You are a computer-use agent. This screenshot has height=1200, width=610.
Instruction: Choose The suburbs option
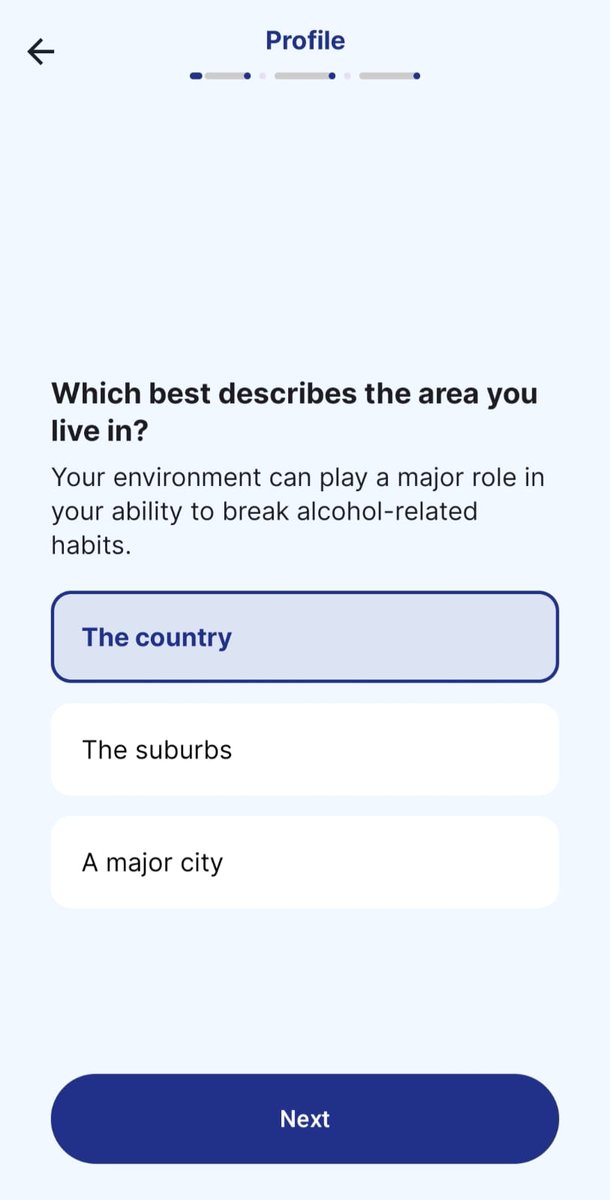[305, 750]
